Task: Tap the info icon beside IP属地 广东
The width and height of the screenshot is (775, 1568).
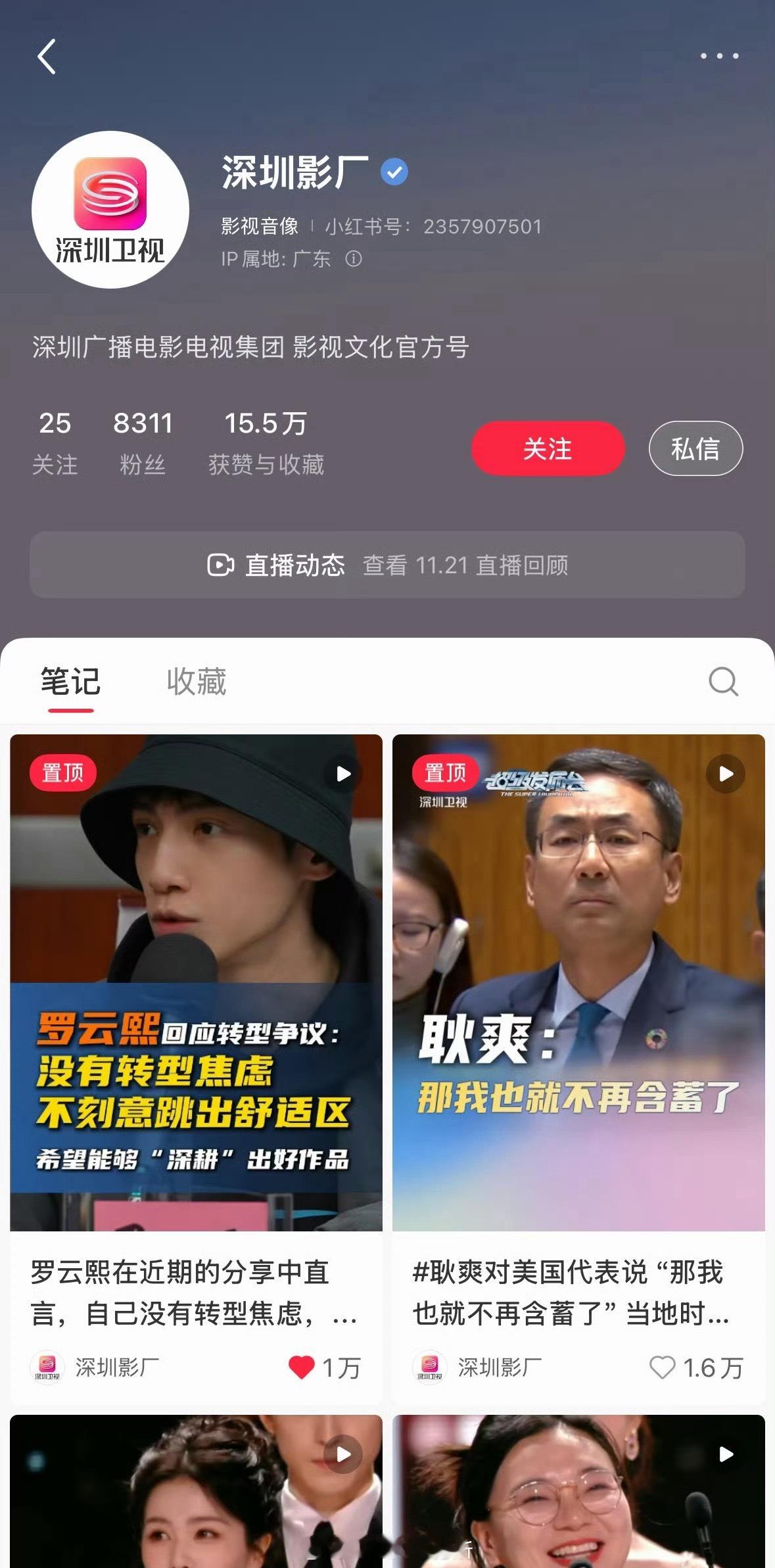Action: 356,259
